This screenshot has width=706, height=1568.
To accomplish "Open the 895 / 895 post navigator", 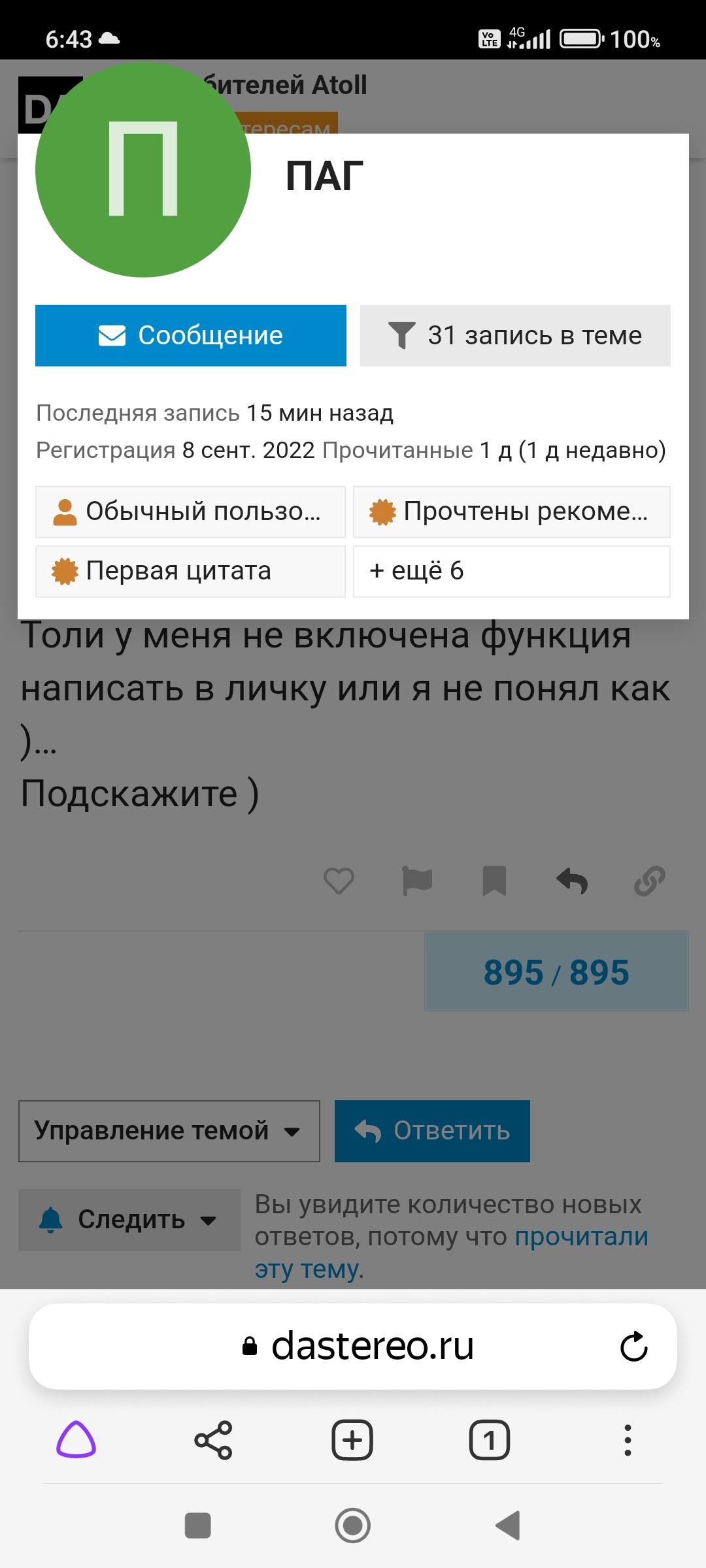I will pyautogui.click(x=556, y=972).
